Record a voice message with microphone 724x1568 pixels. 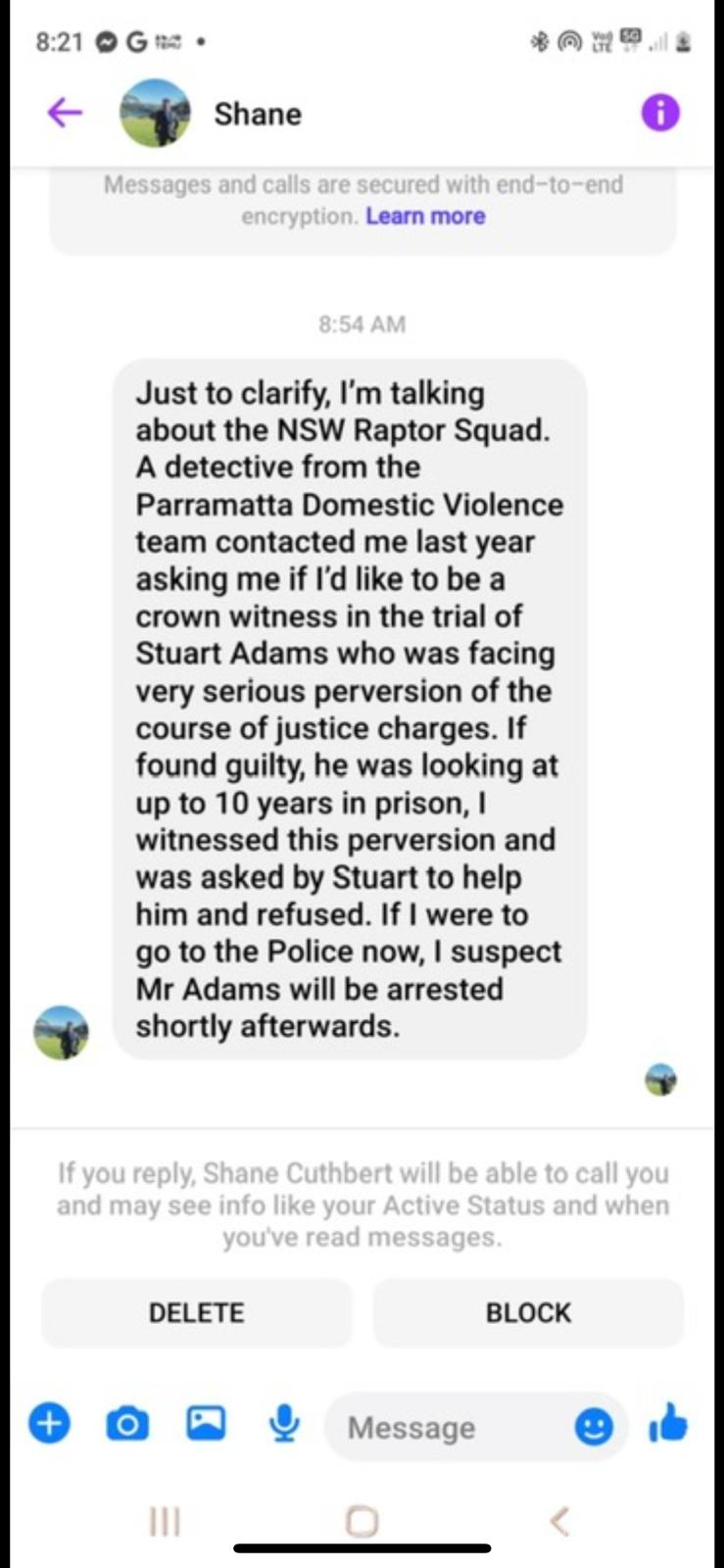pos(284,1424)
